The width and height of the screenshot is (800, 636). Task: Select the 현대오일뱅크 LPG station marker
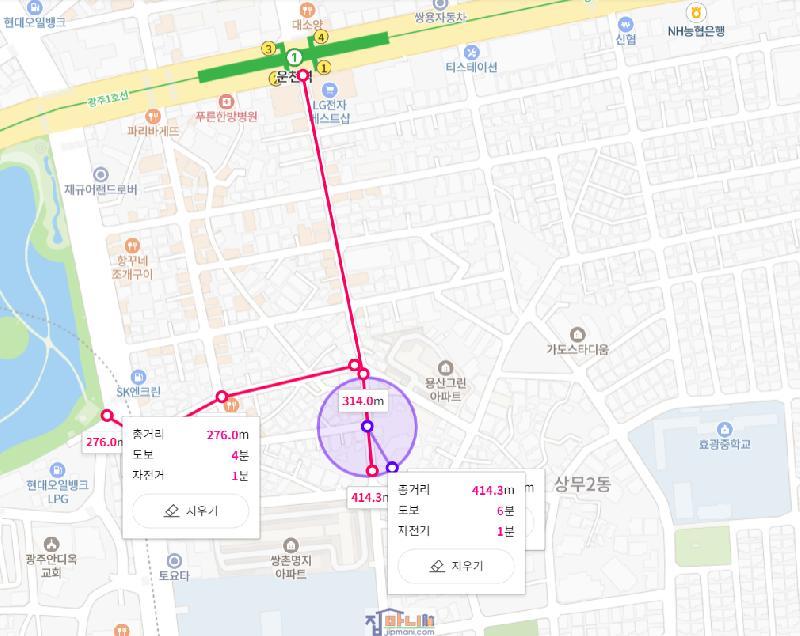(x=58, y=470)
